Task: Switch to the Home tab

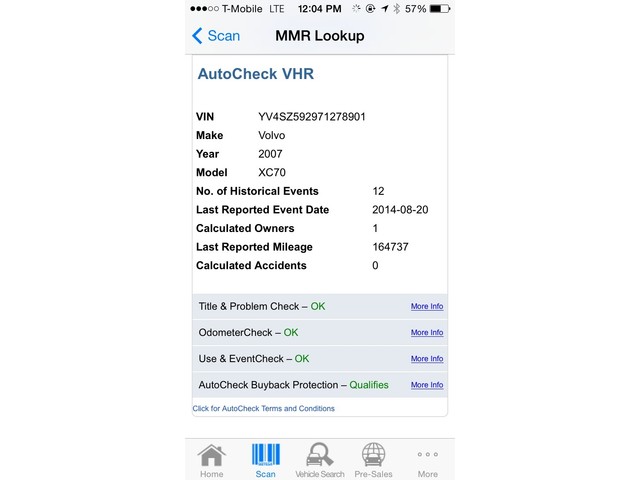Action: [212, 460]
